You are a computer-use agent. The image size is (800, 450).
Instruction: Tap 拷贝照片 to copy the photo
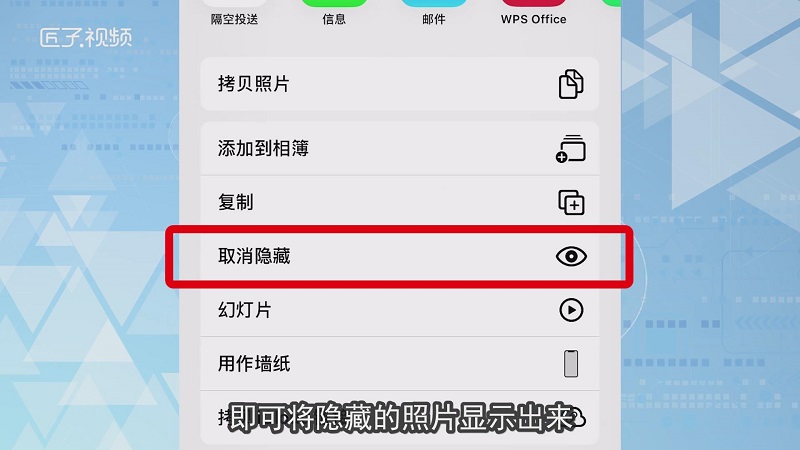(400, 84)
